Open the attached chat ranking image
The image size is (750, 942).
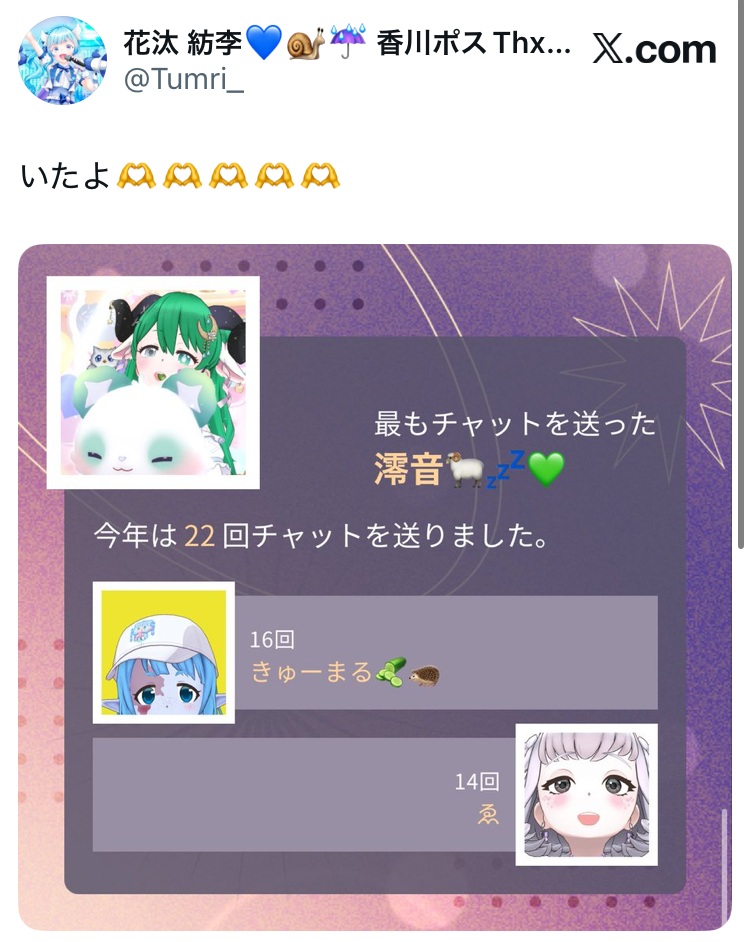coord(375,588)
